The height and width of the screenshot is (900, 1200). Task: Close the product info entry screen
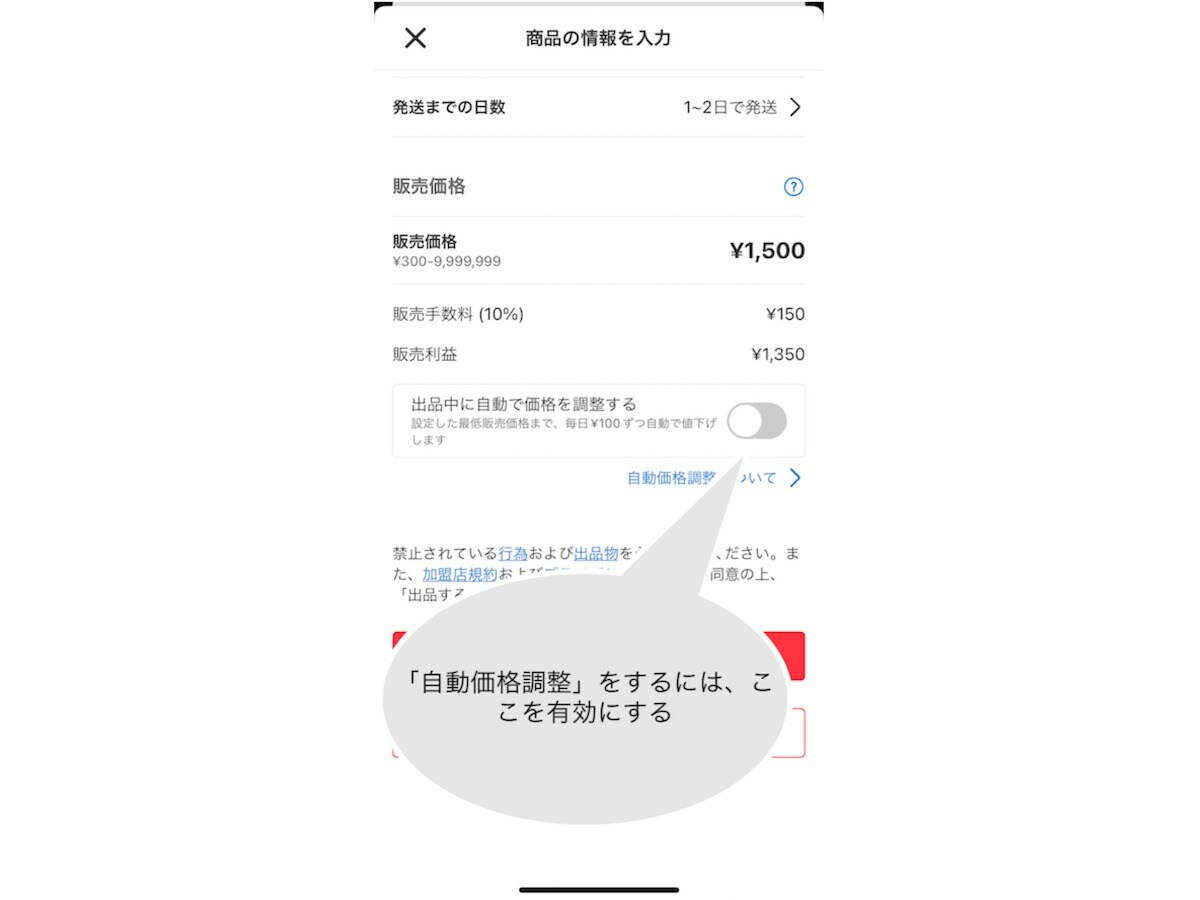(415, 38)
